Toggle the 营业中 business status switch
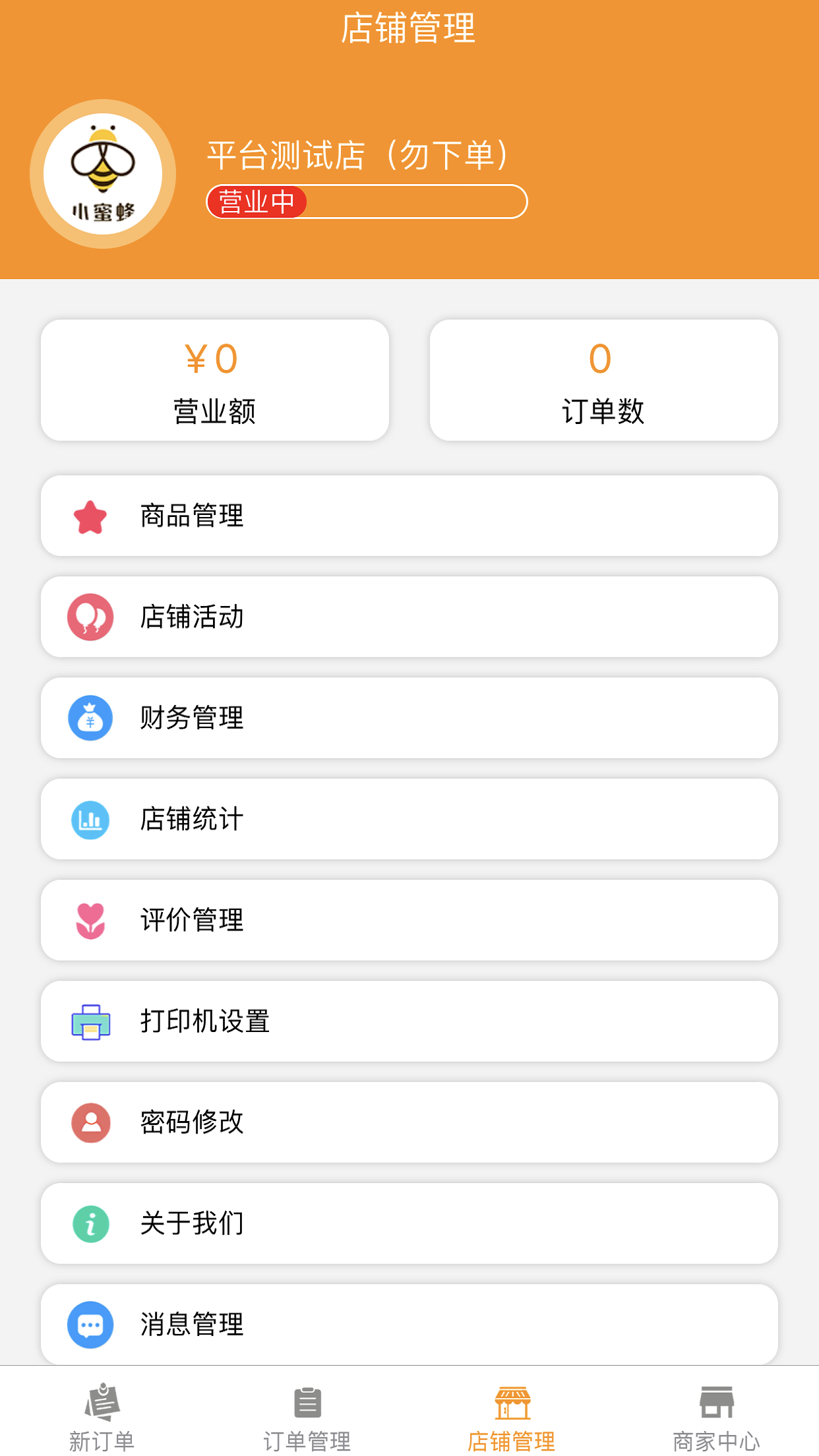 [x=367, y=202]
